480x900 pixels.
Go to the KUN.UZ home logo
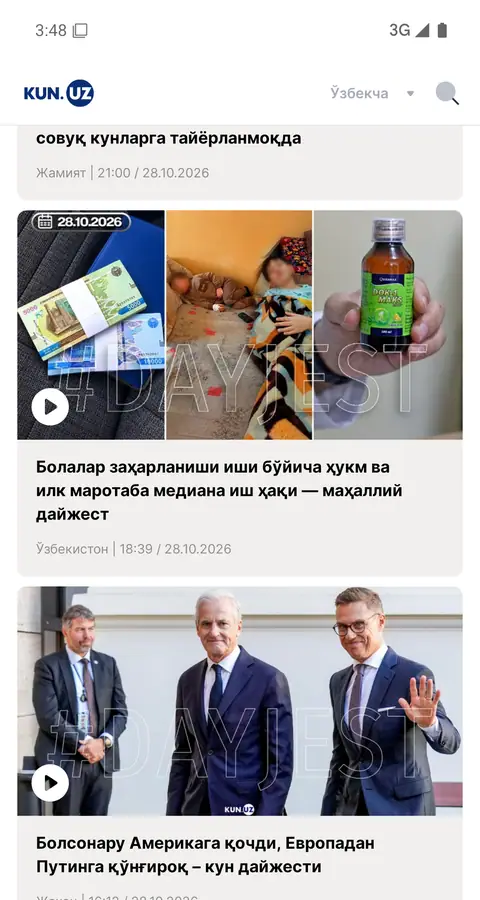click(59, 93)
